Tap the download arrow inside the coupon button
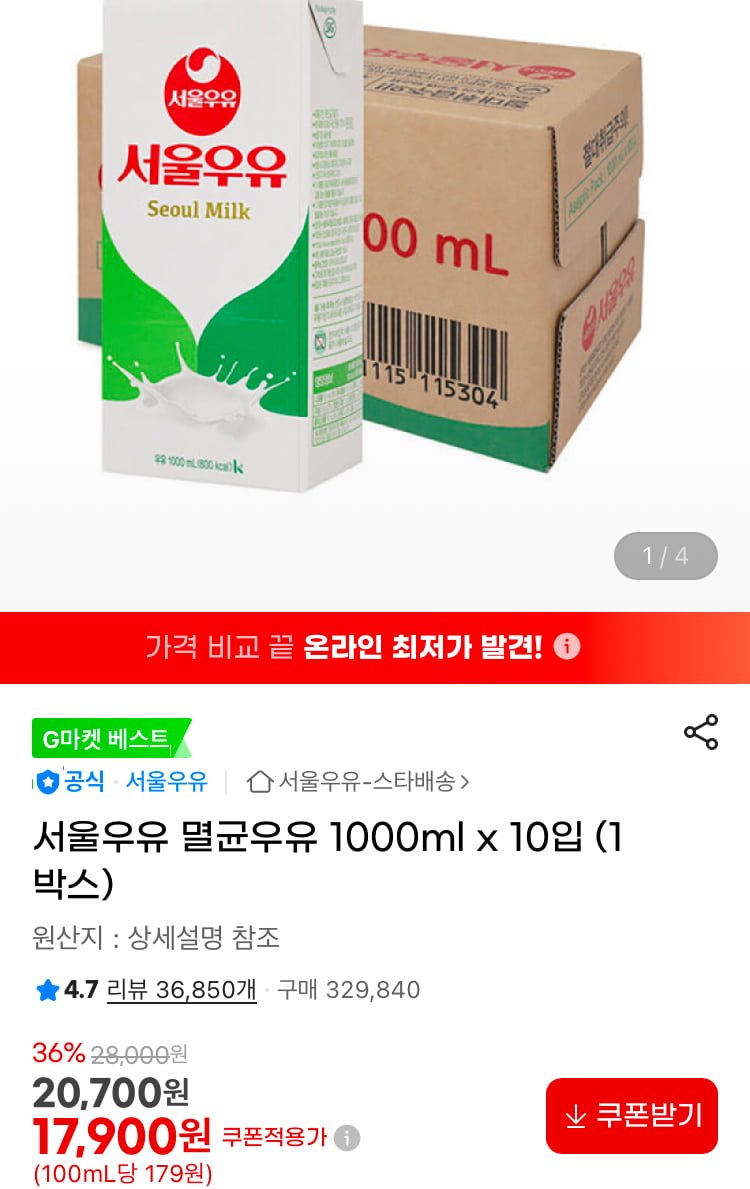 pyautogui.click(x=577, y=1117)
